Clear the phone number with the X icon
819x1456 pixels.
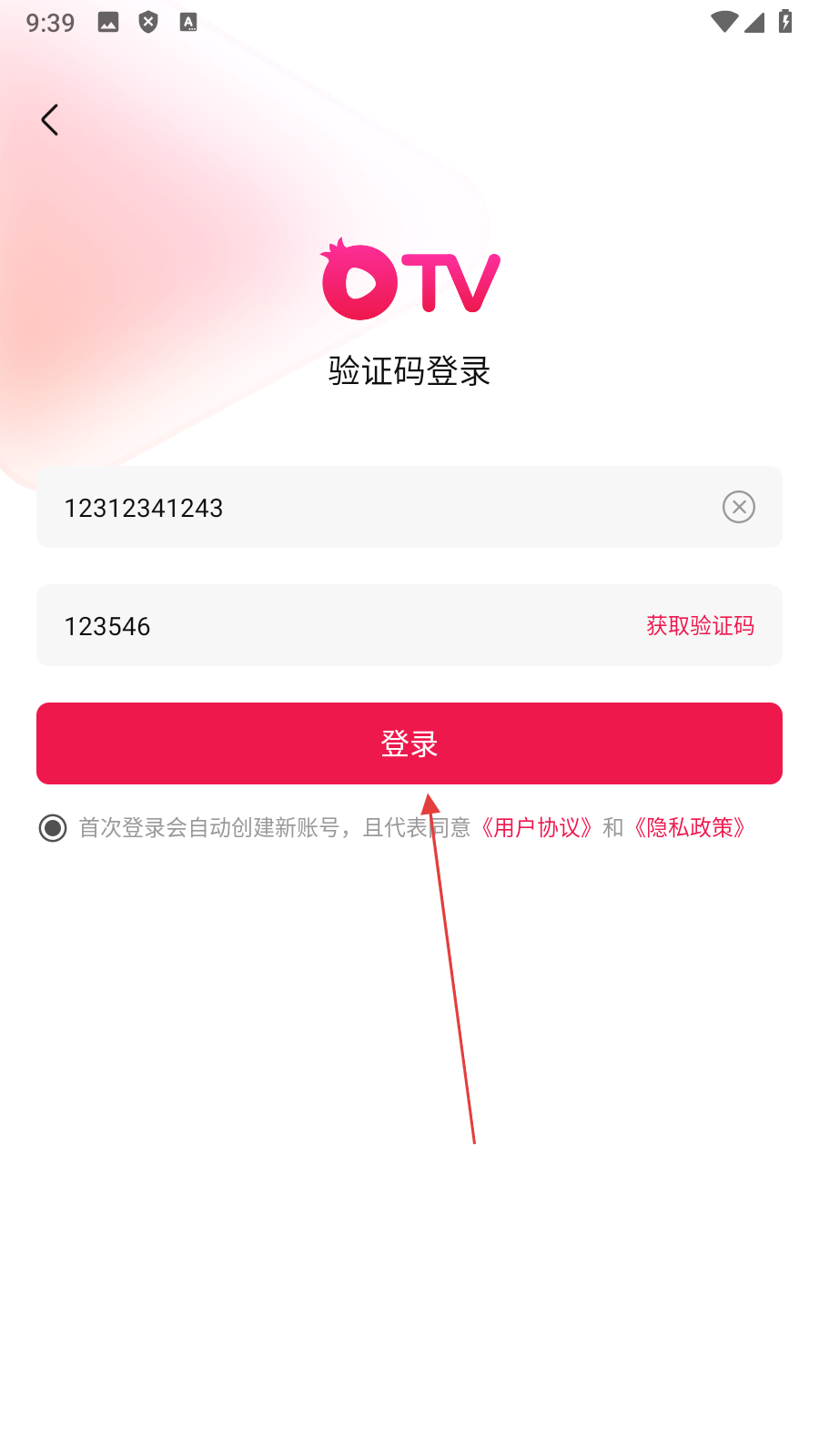tap(738, 507)
